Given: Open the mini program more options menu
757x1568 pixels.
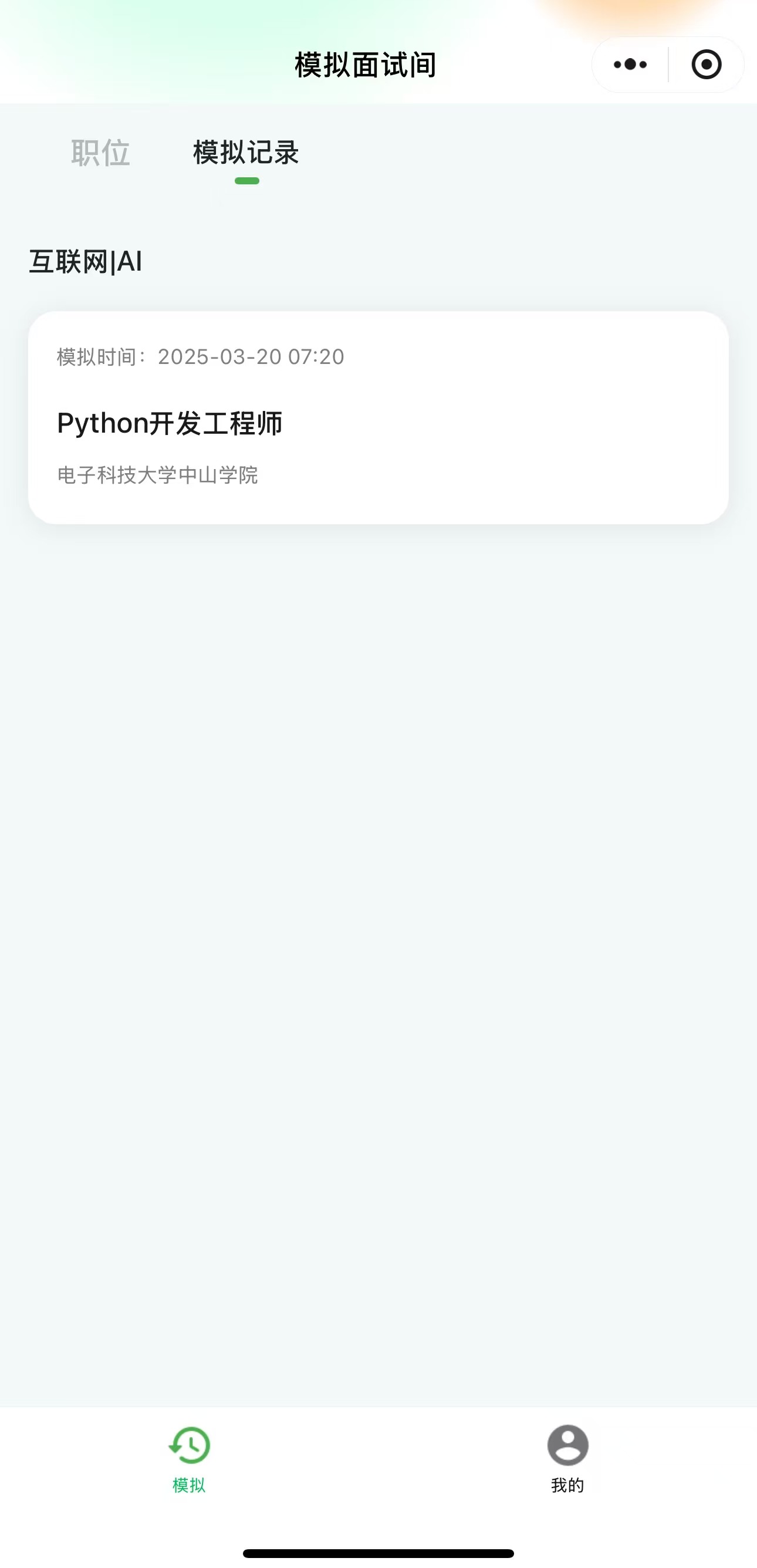Looking at the screenshot, I should click(x=630, y=65).
